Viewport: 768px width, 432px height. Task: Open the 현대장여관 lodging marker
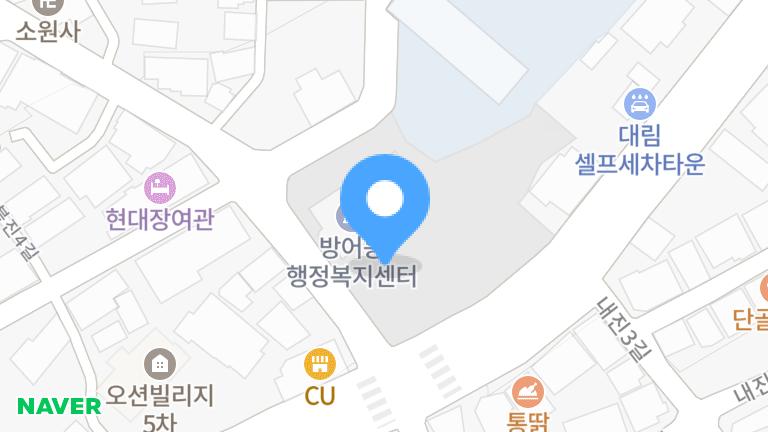160,187
